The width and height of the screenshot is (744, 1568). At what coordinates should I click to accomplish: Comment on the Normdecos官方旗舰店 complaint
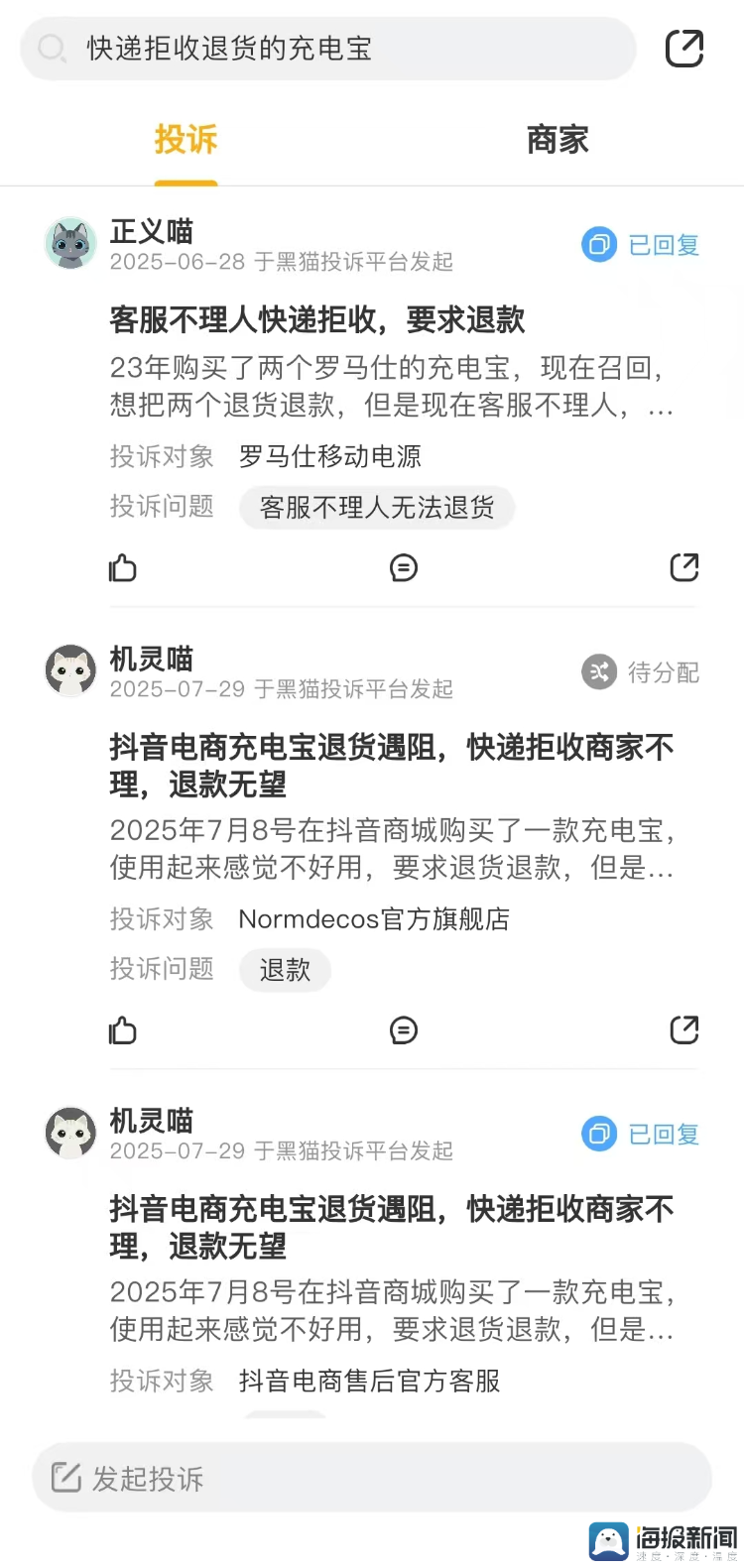(x=403, y=1030)
